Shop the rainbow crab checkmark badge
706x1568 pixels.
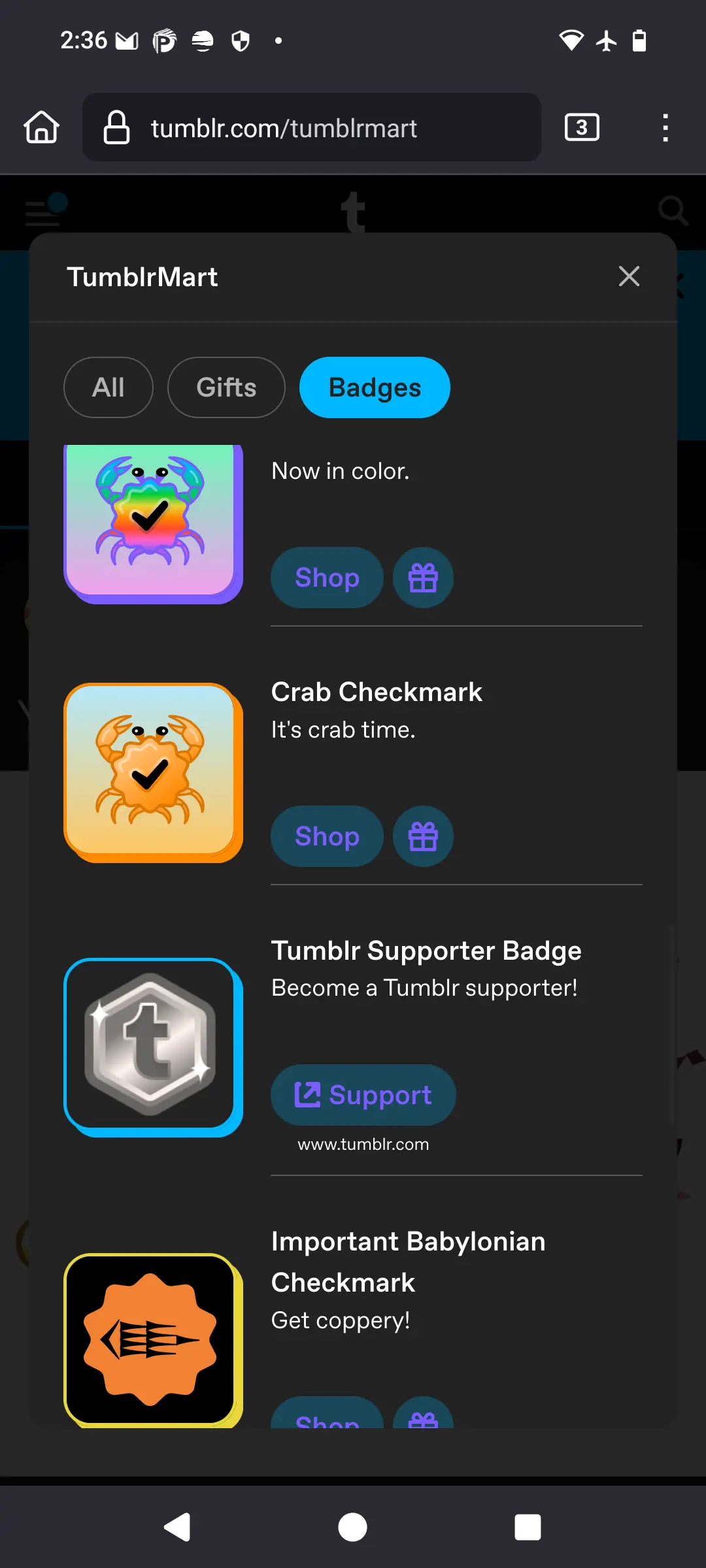tap(327, 578)
